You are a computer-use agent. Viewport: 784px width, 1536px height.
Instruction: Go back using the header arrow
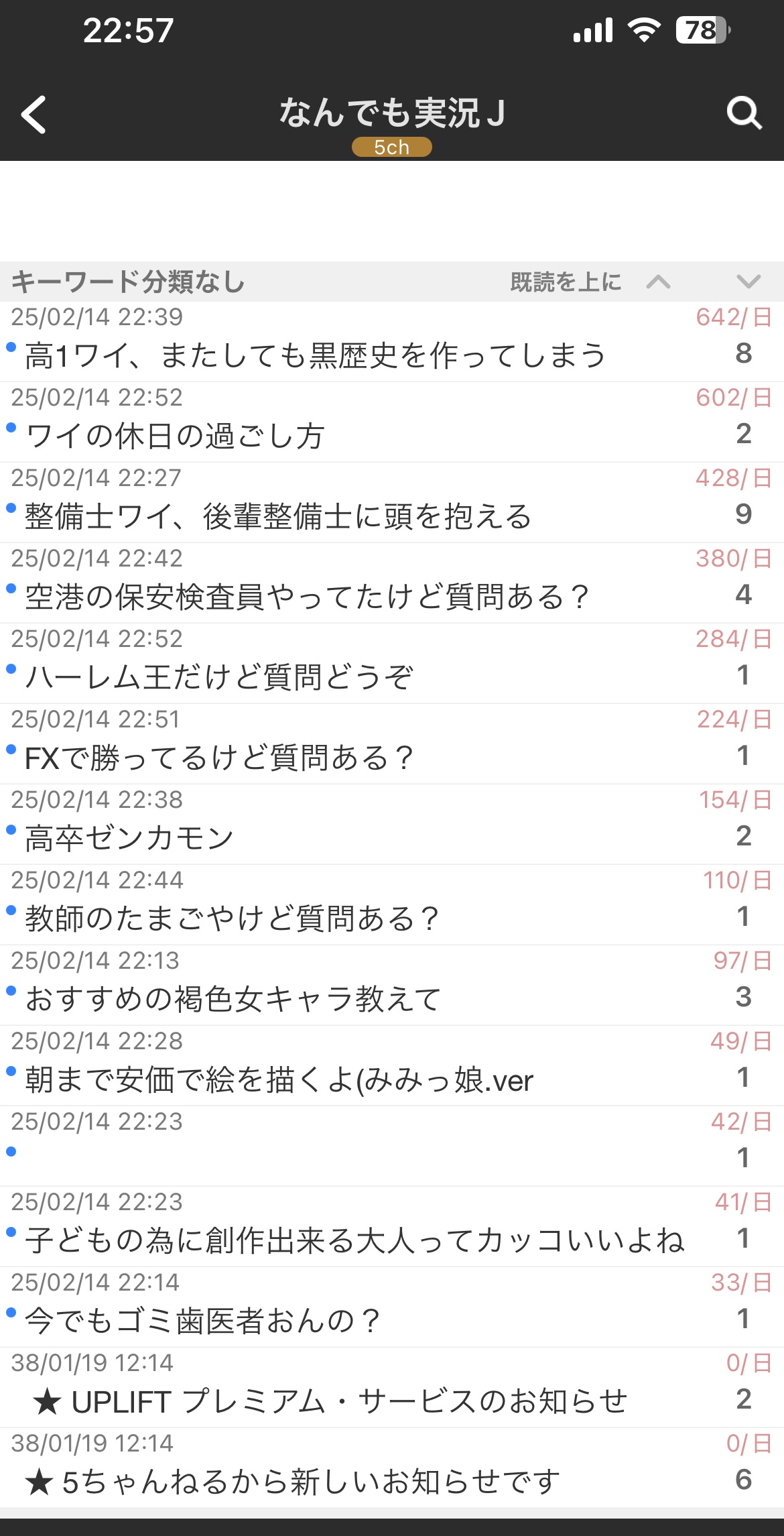tap(34, 115)
